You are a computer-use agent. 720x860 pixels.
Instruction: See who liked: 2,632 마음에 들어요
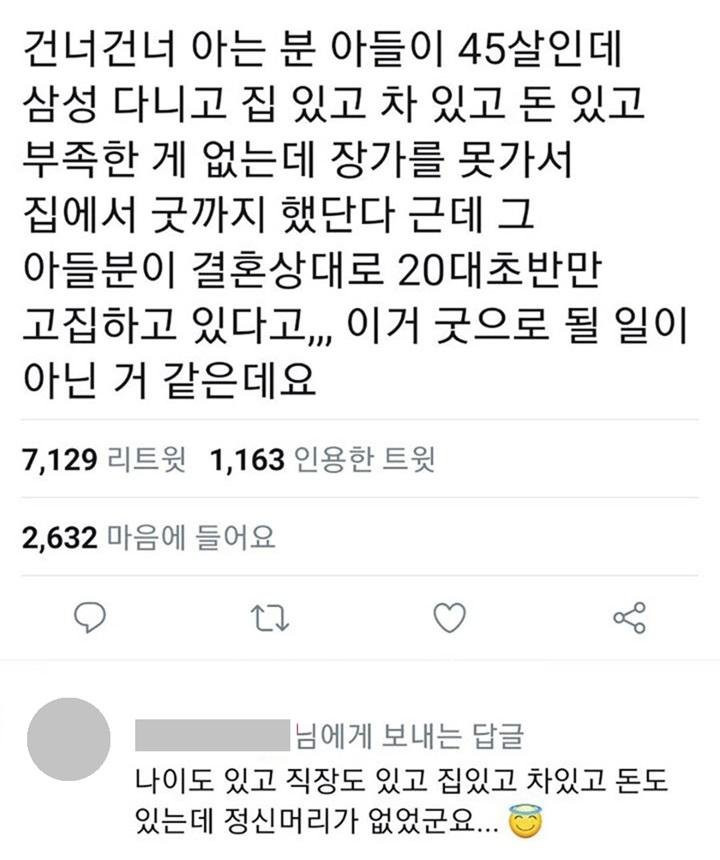click(x=148, y=538)
